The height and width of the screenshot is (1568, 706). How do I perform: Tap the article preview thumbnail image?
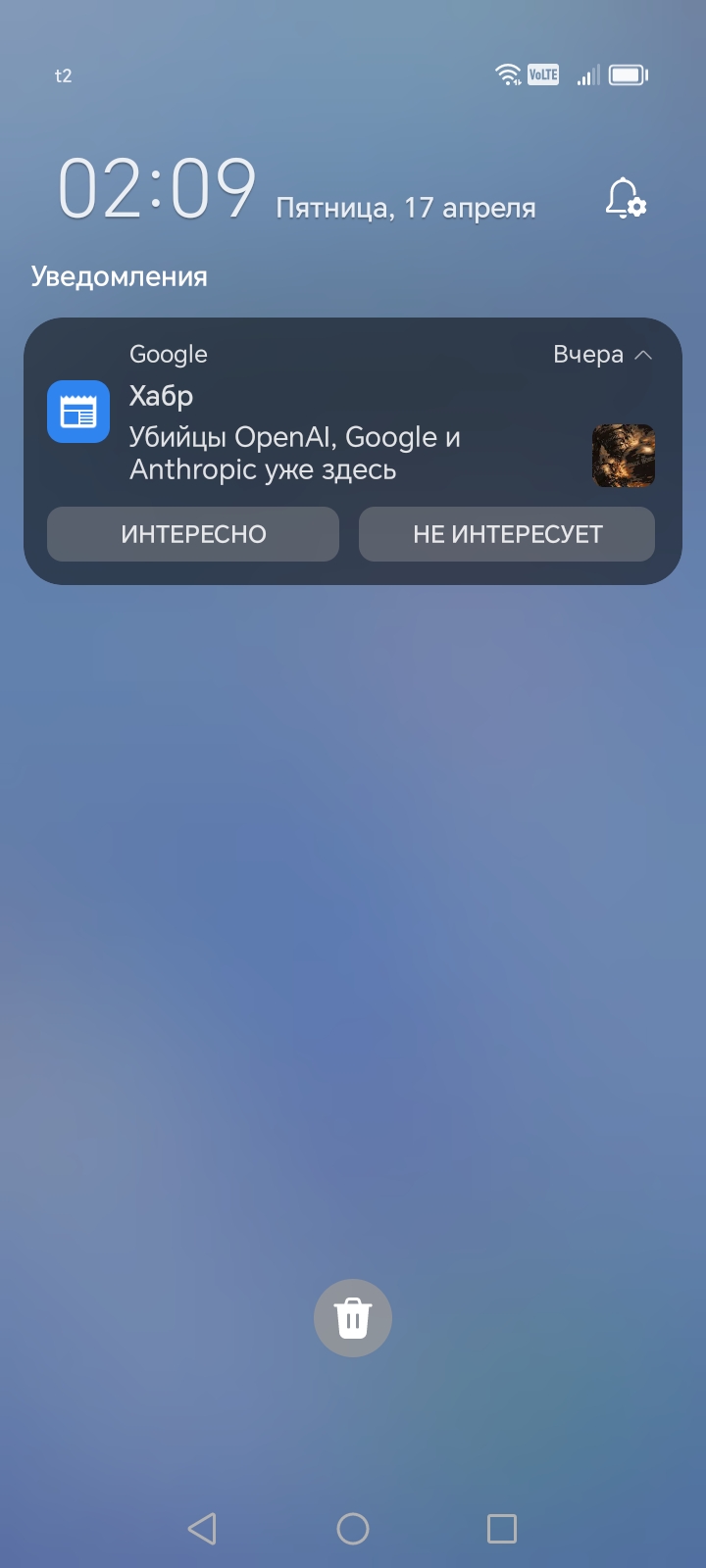pos(623,457)
